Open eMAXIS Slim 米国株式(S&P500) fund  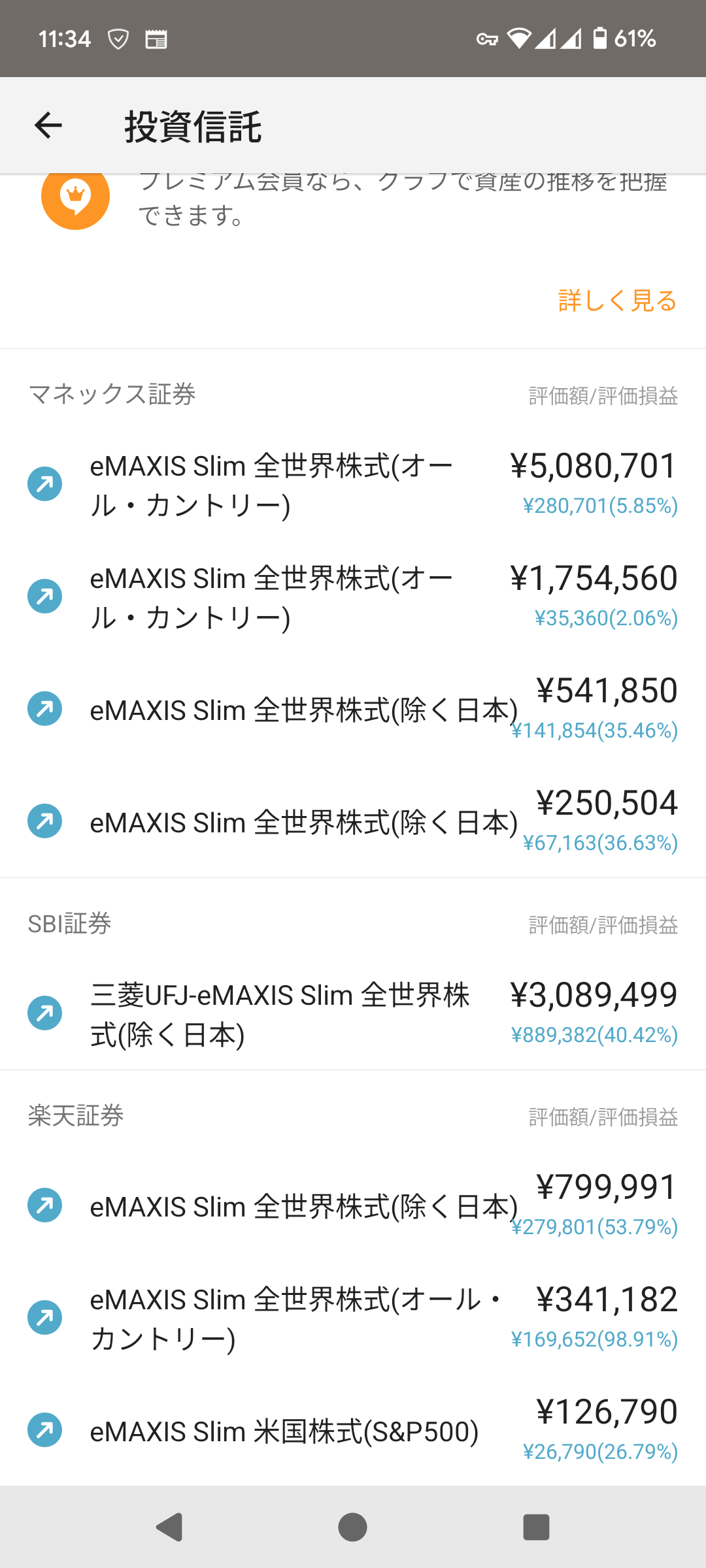click(353, 1431)
